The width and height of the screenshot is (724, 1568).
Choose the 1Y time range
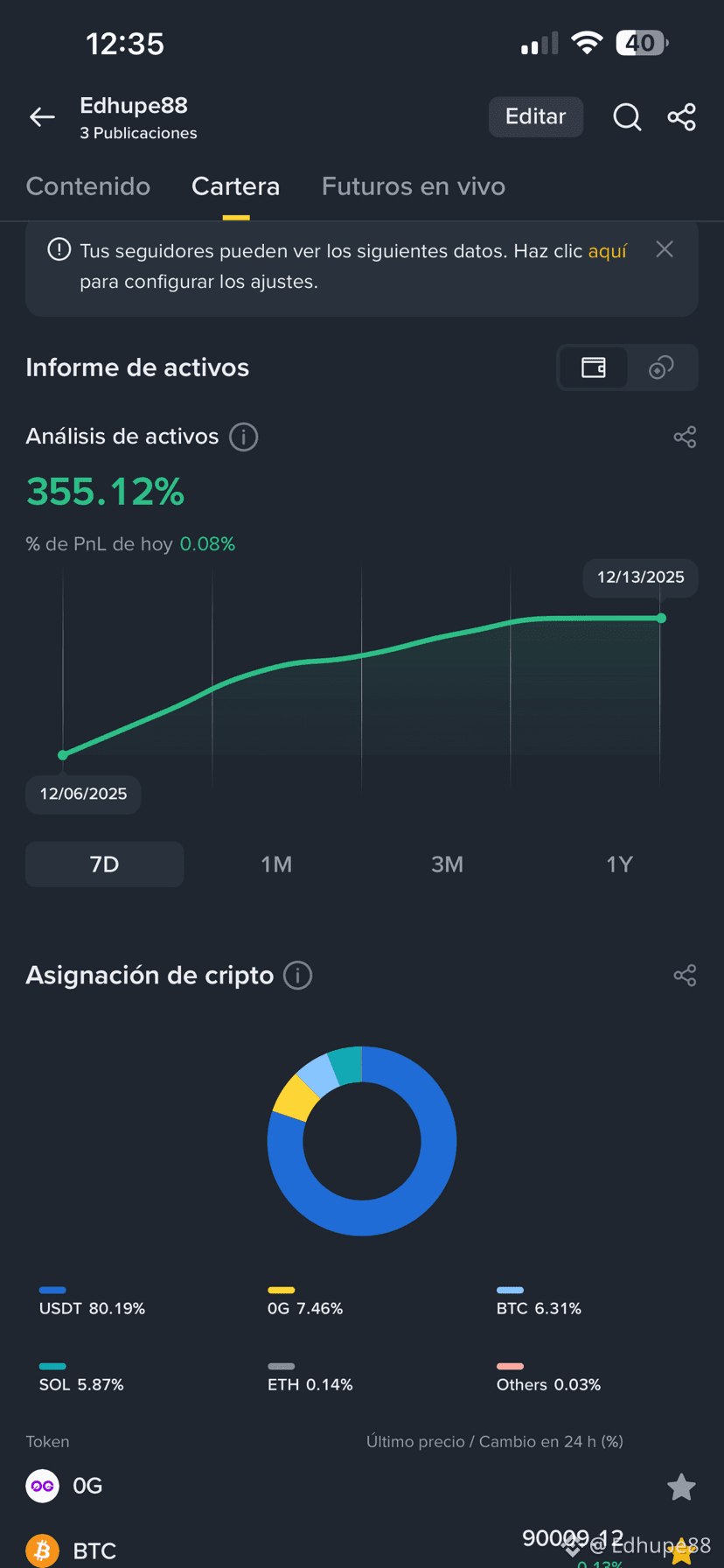[619, 864]
